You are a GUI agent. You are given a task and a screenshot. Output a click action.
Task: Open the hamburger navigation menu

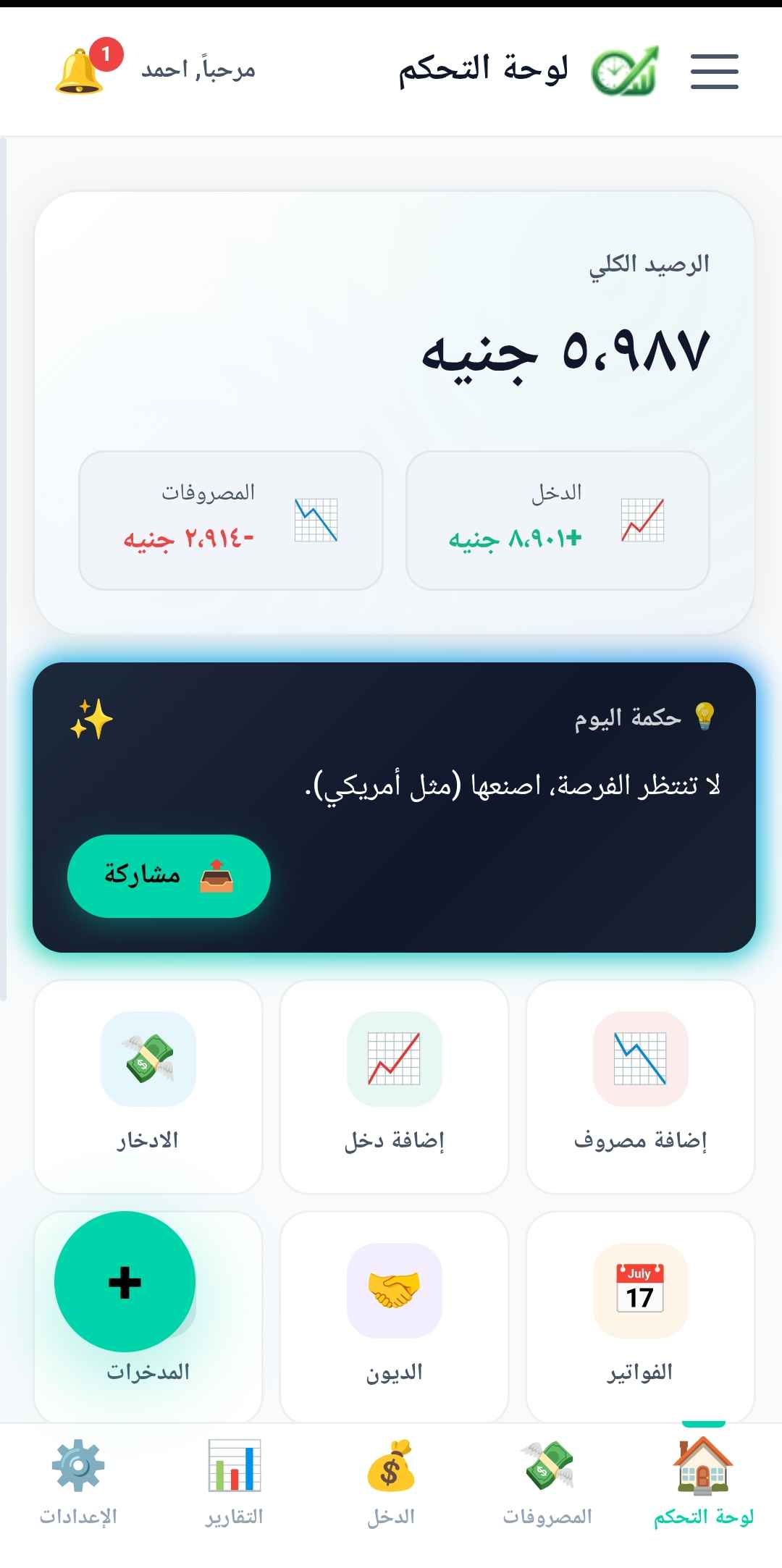tap(713, 70)
